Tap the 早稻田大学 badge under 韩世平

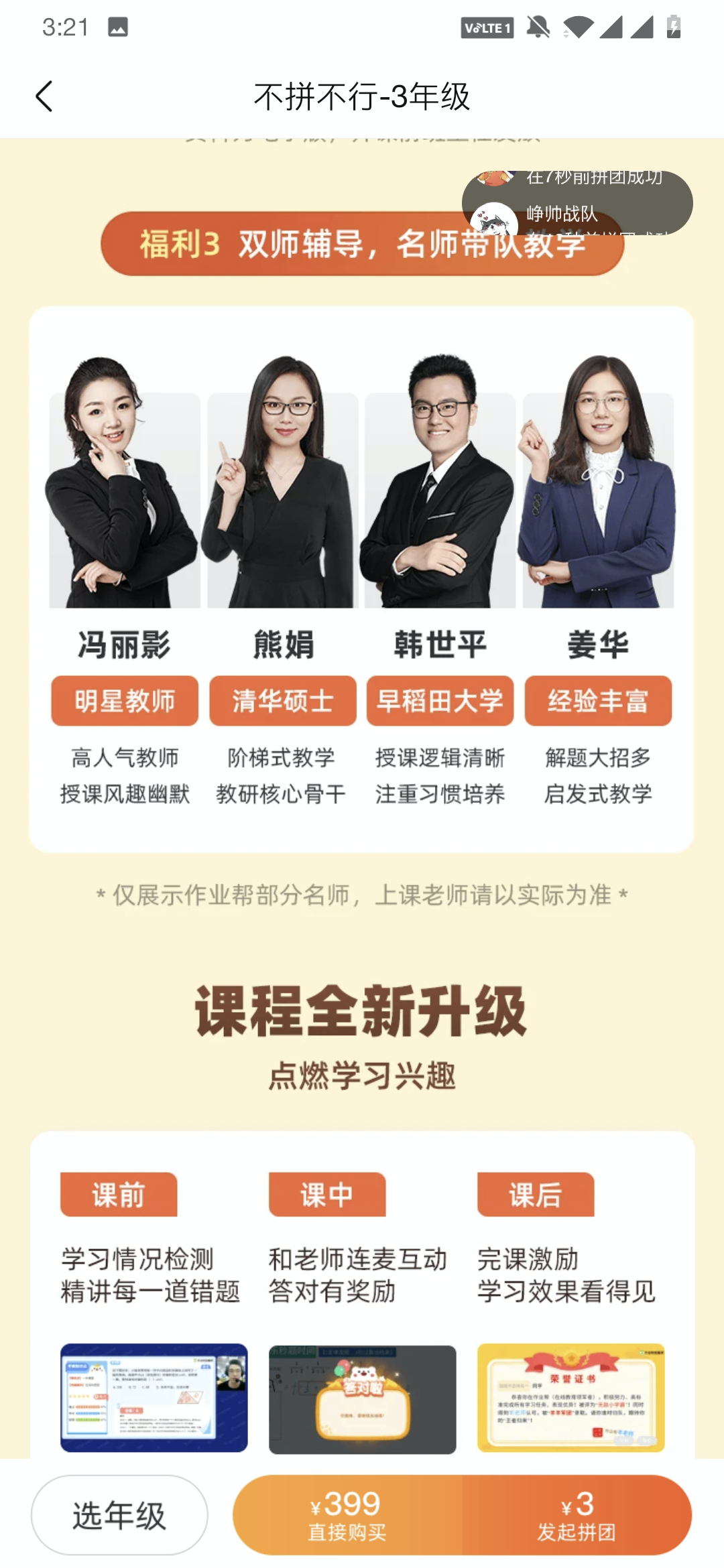pos(439,700)
